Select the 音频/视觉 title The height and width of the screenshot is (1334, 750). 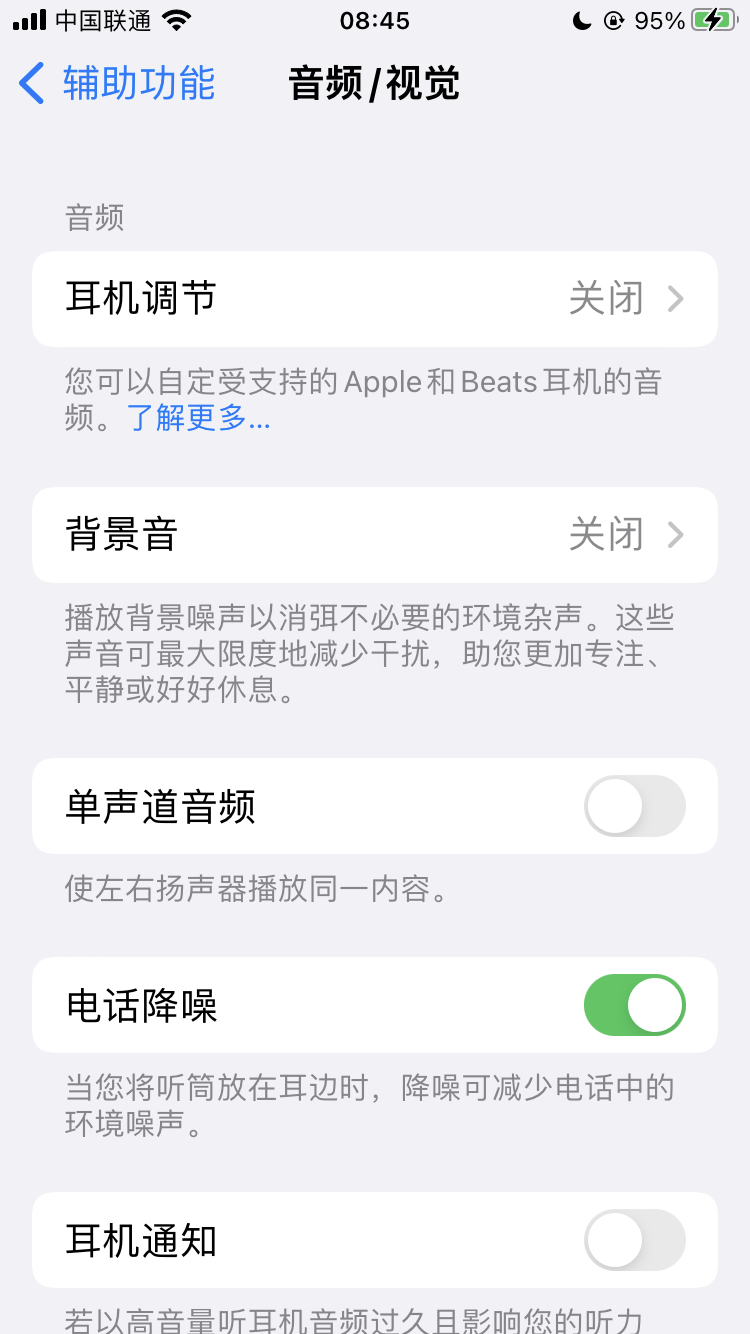374,84
